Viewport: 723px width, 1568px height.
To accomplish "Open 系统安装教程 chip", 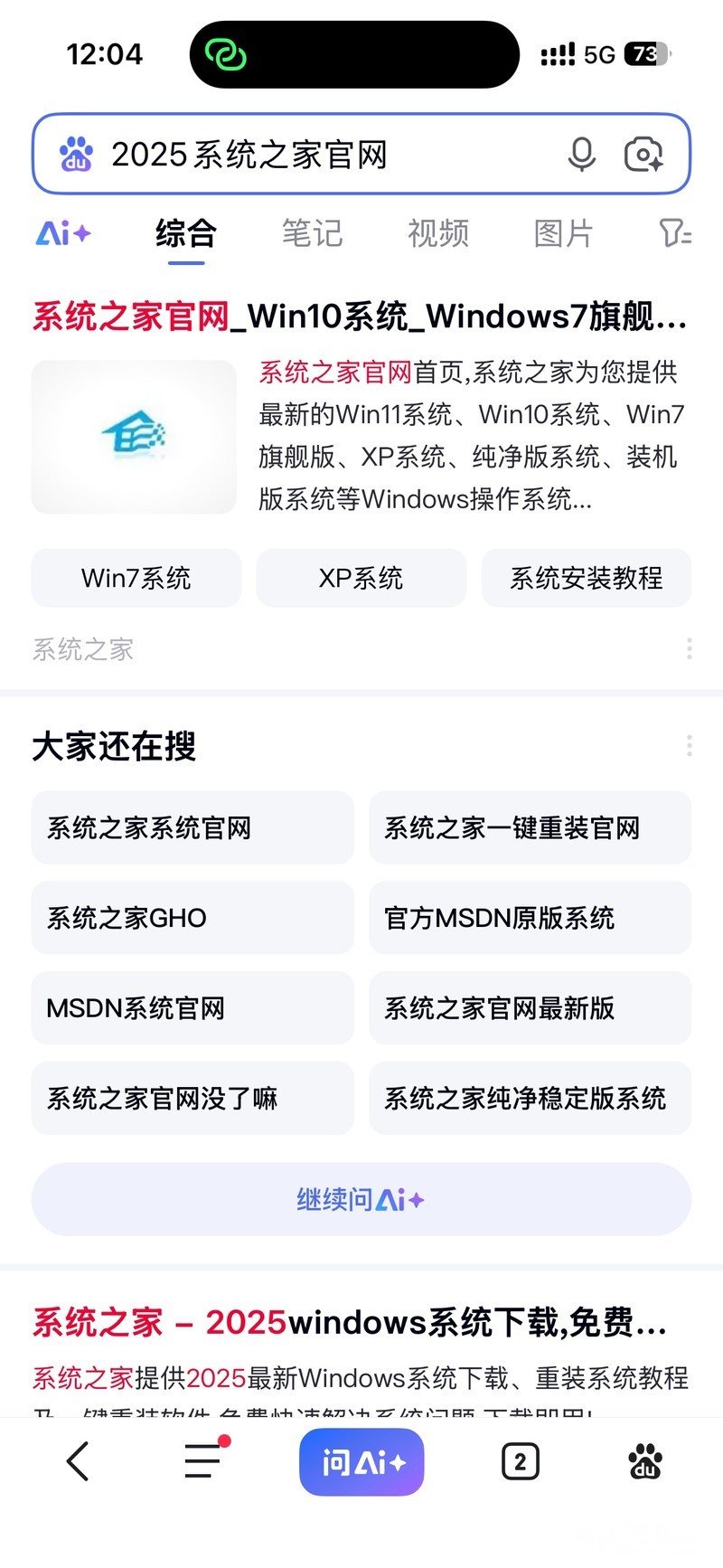I will point(586,578).
